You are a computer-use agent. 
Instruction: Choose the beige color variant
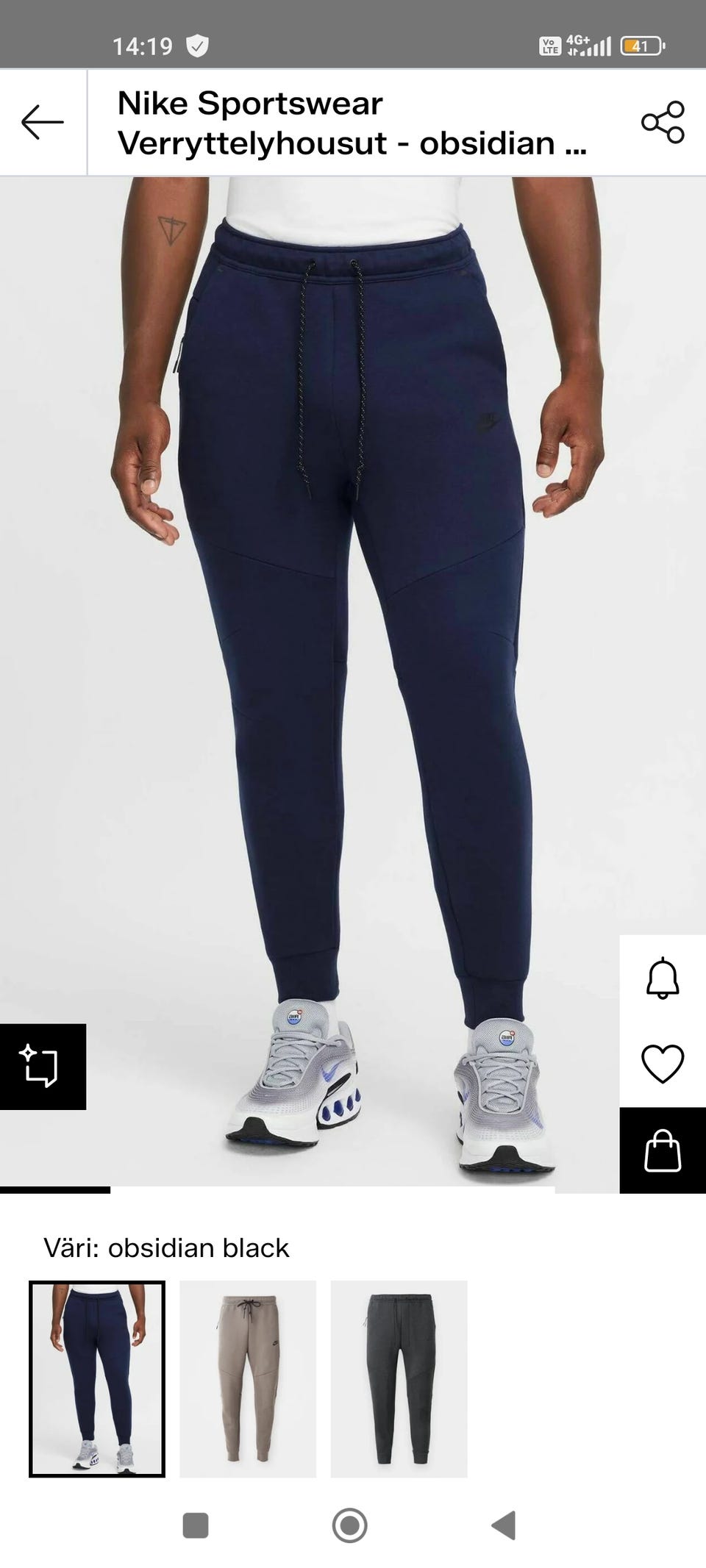(x=248, y=1378)
